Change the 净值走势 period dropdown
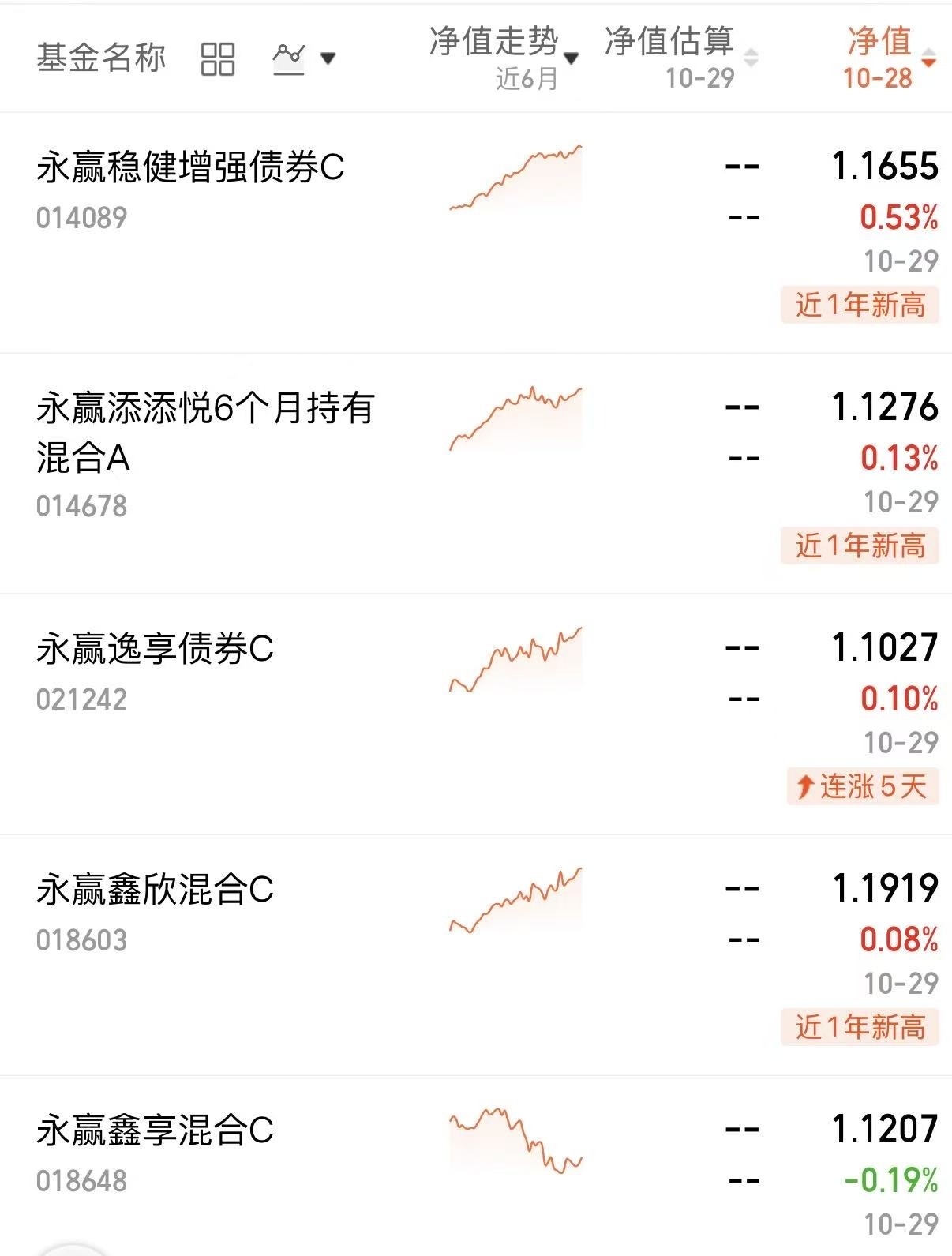This screenshot has width=952, height=1256. pos(504,57)
